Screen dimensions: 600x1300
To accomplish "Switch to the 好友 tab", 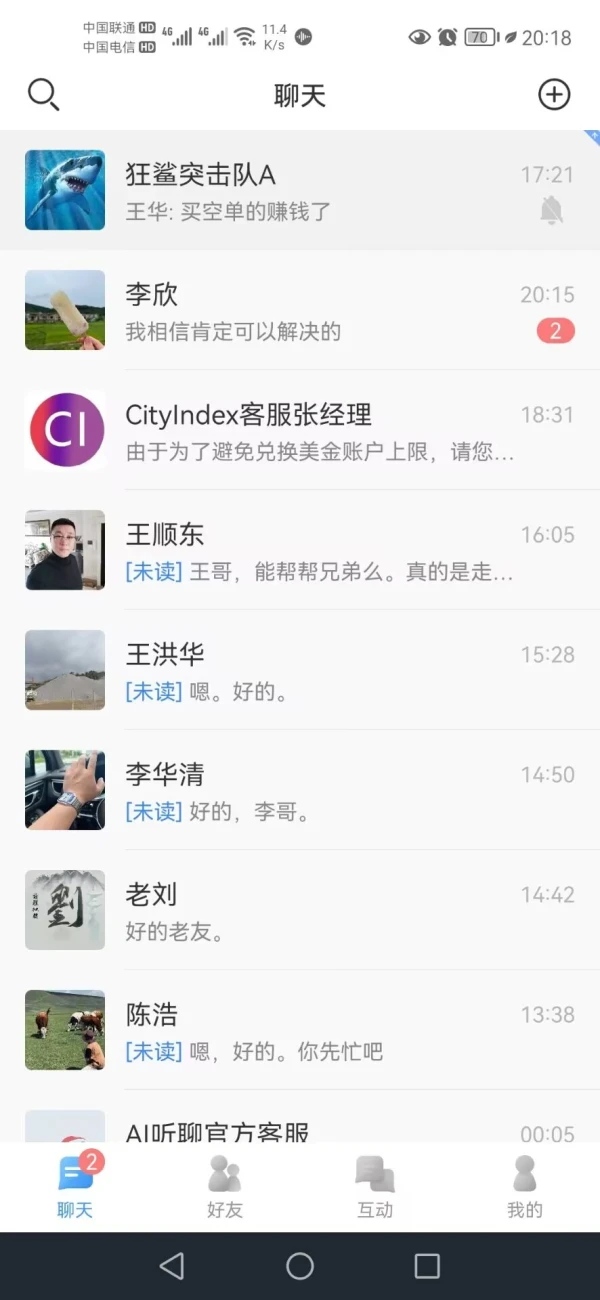I will coord(225,1187).
